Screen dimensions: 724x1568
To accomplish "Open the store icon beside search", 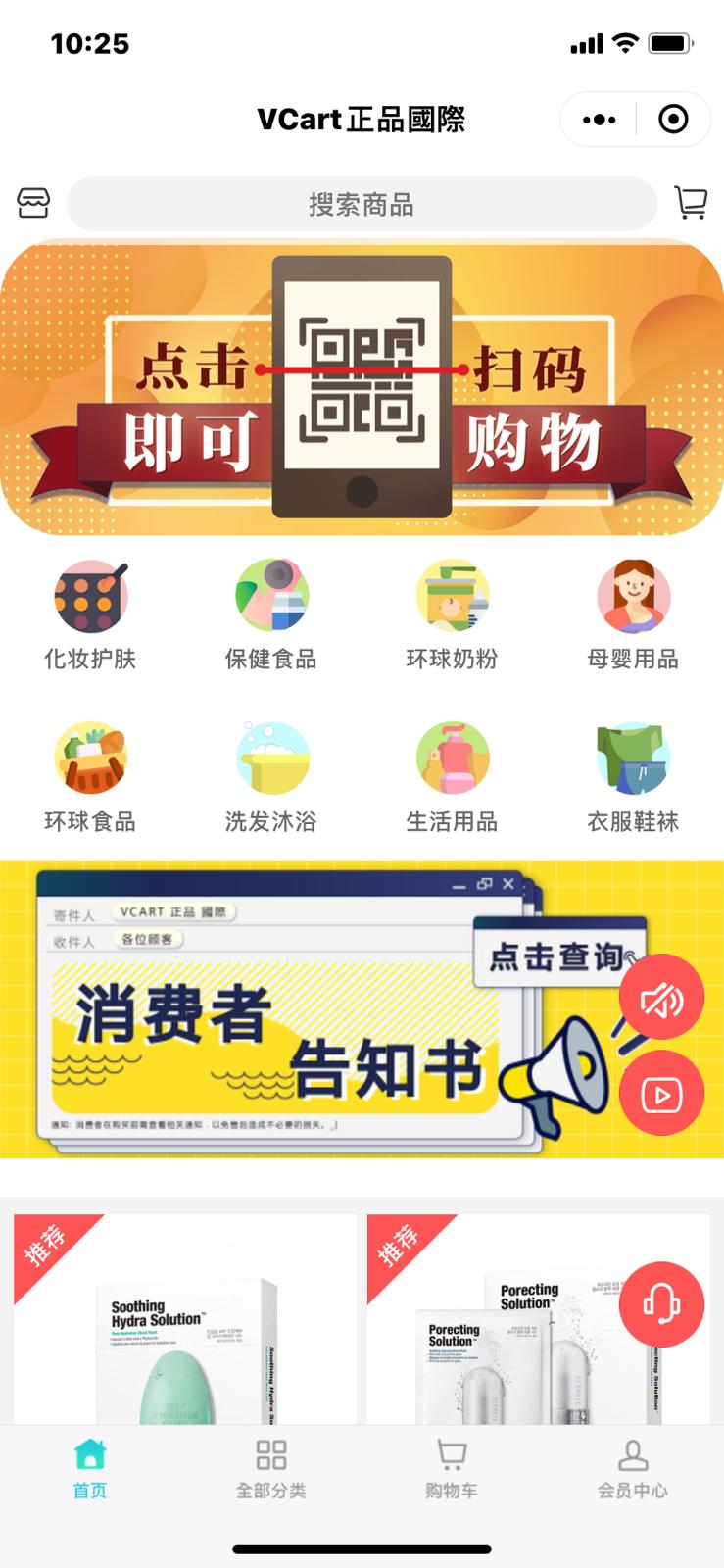I will 33,203.
